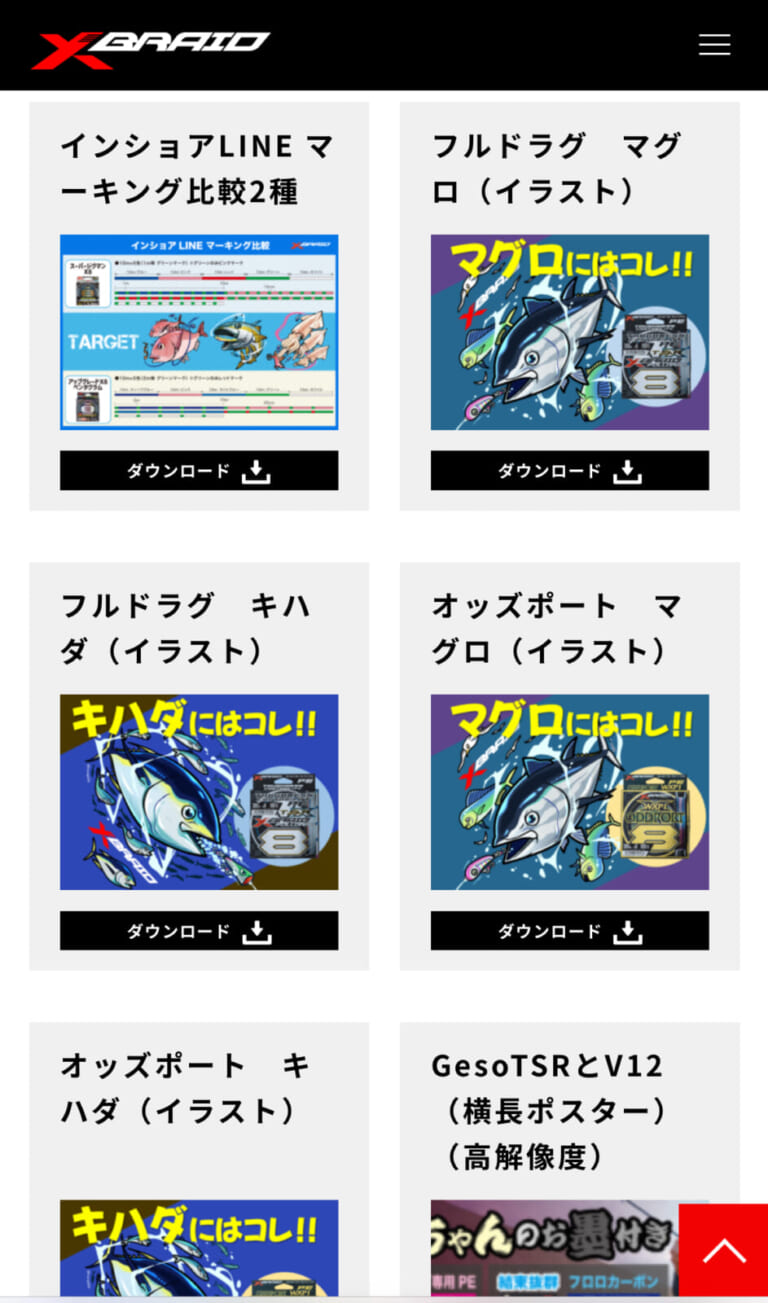Open the インショアLINE マーキング比較 image
This screenshot has width=768, height=1303.
point(199,332)
